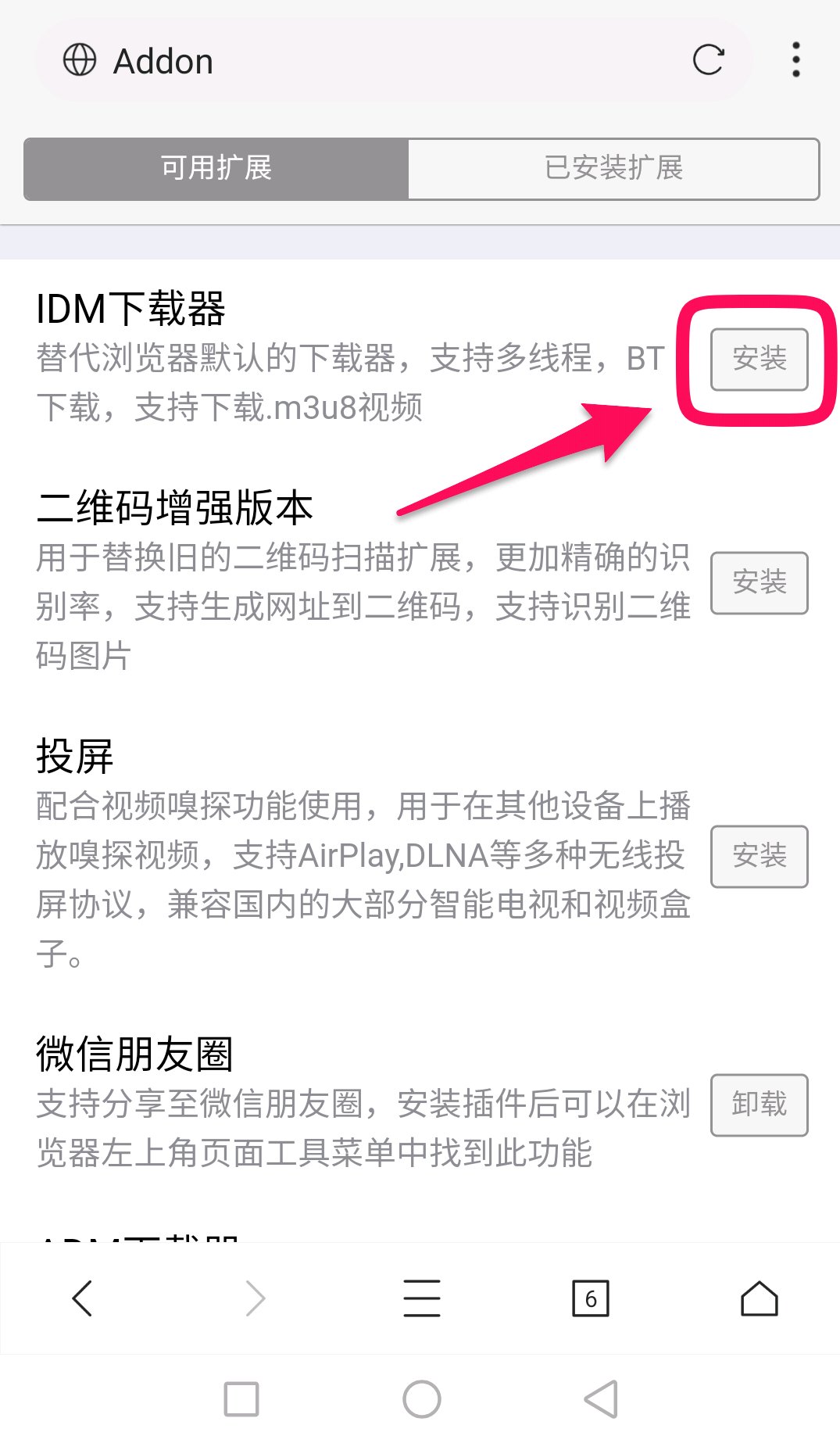Install the 二维码增强版本 extension
This screenshot has width=840, height=1443.
(759, 582)
